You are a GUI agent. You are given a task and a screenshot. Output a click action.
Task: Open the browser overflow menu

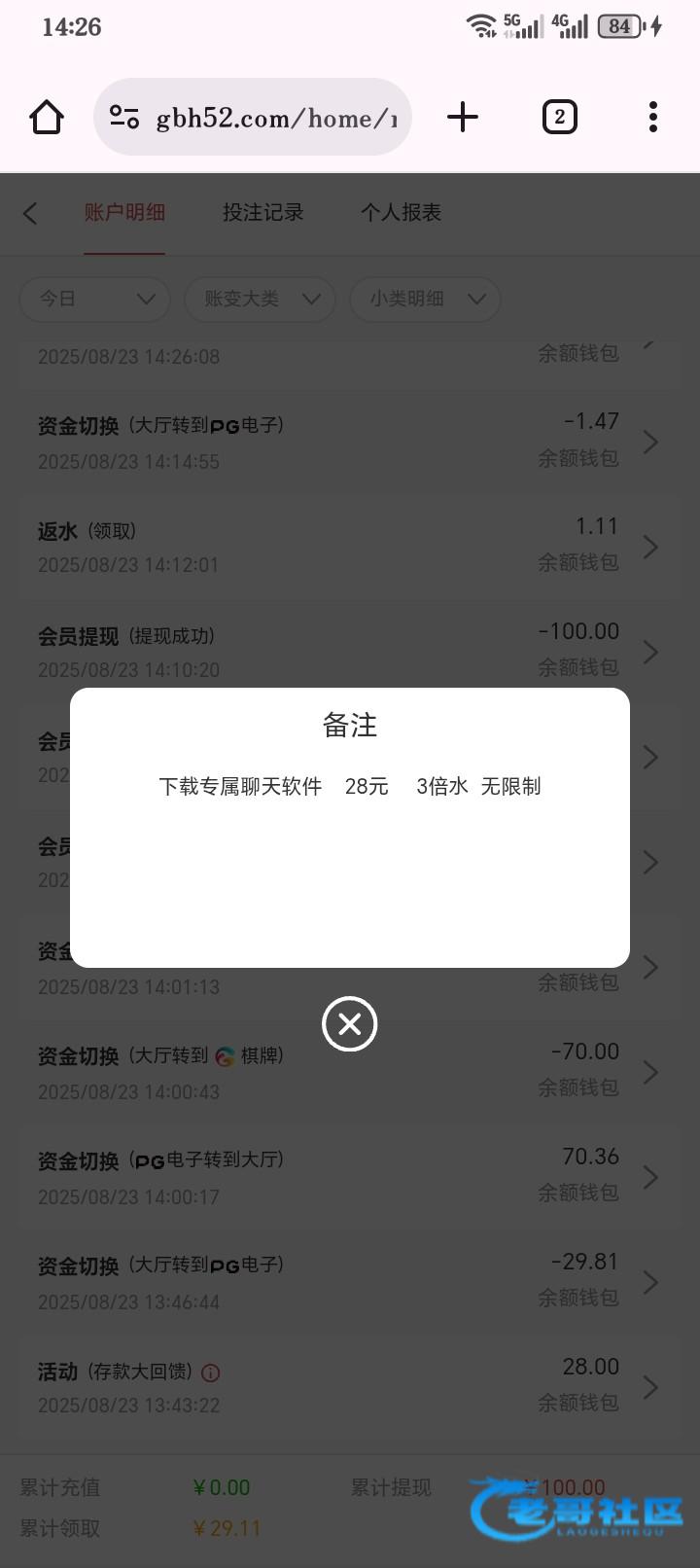[x=653, y=118]
